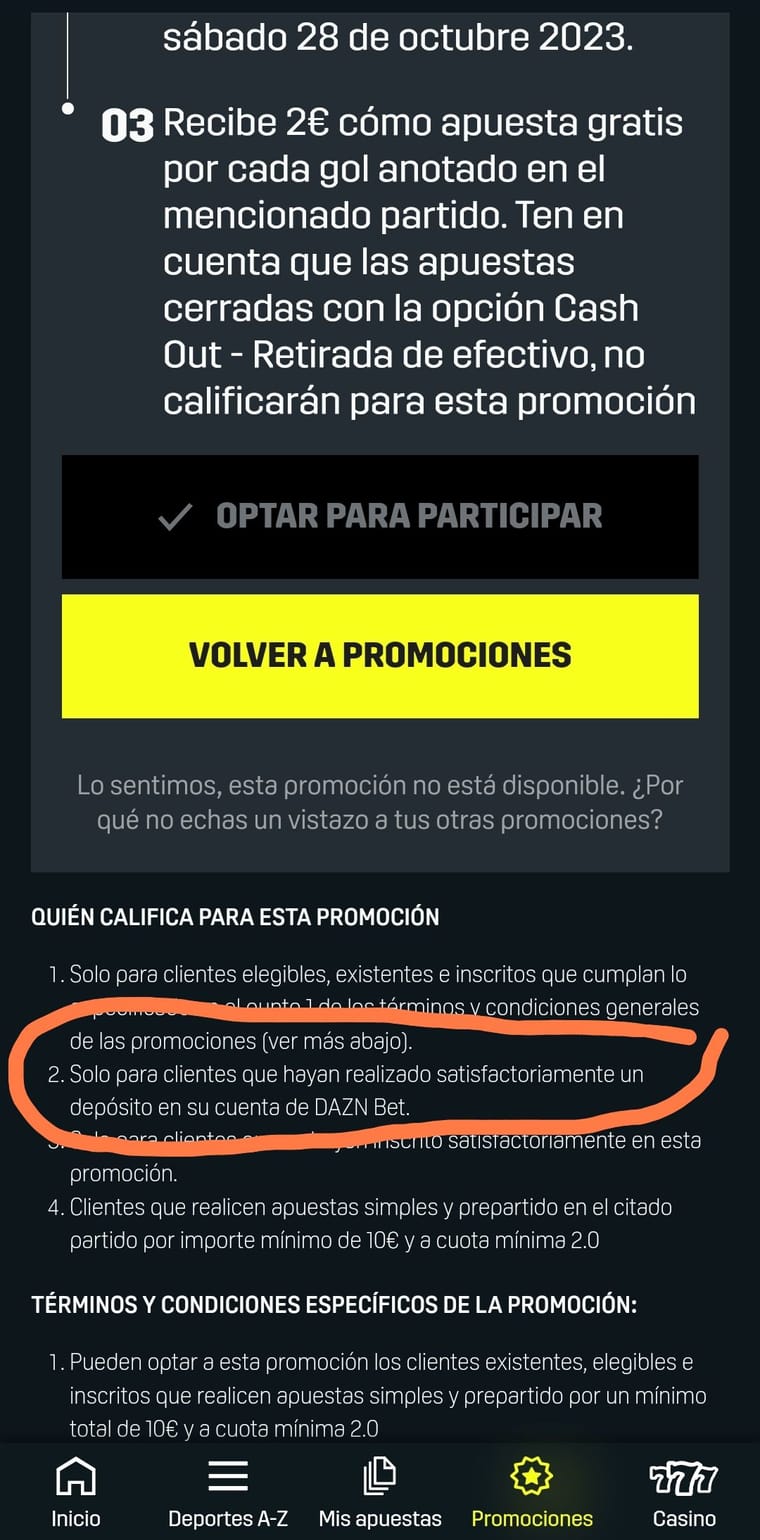Go back via Volver a promociones
Viewport: 760px width, 1540px height.
coord(380,655)
